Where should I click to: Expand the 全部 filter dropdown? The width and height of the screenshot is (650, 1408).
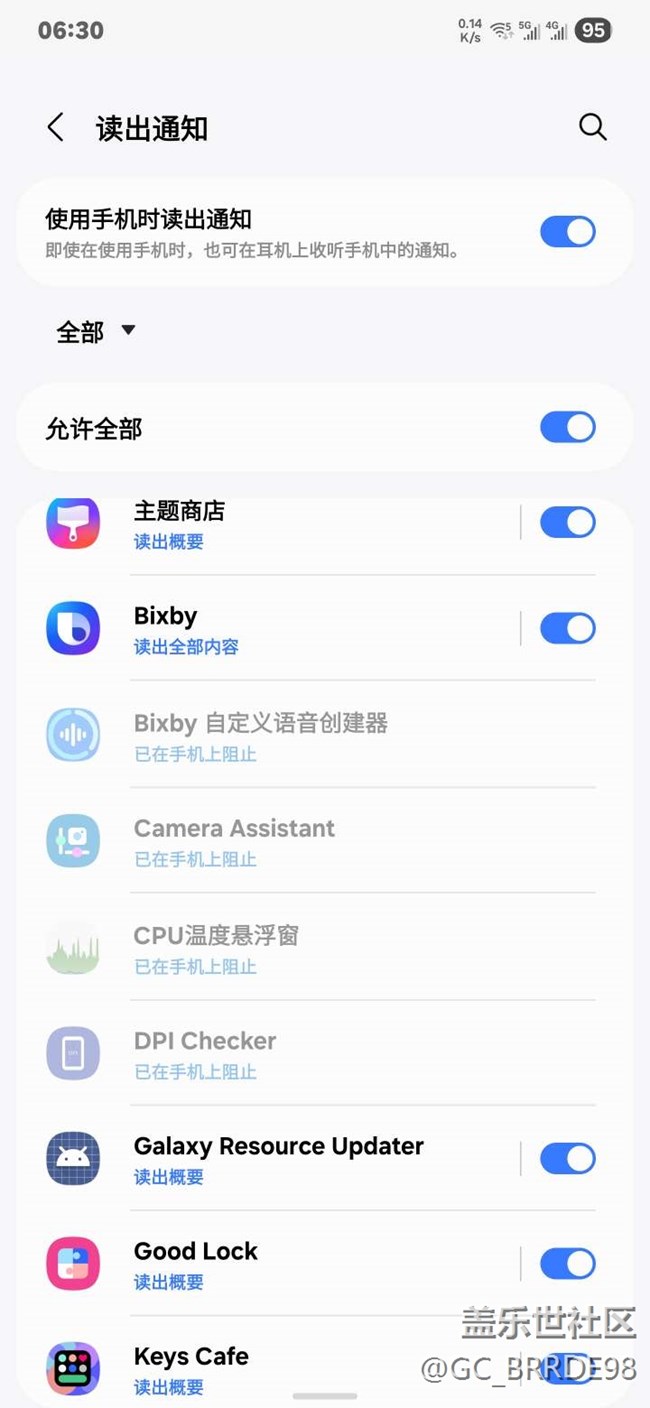[x=95, y=332]
